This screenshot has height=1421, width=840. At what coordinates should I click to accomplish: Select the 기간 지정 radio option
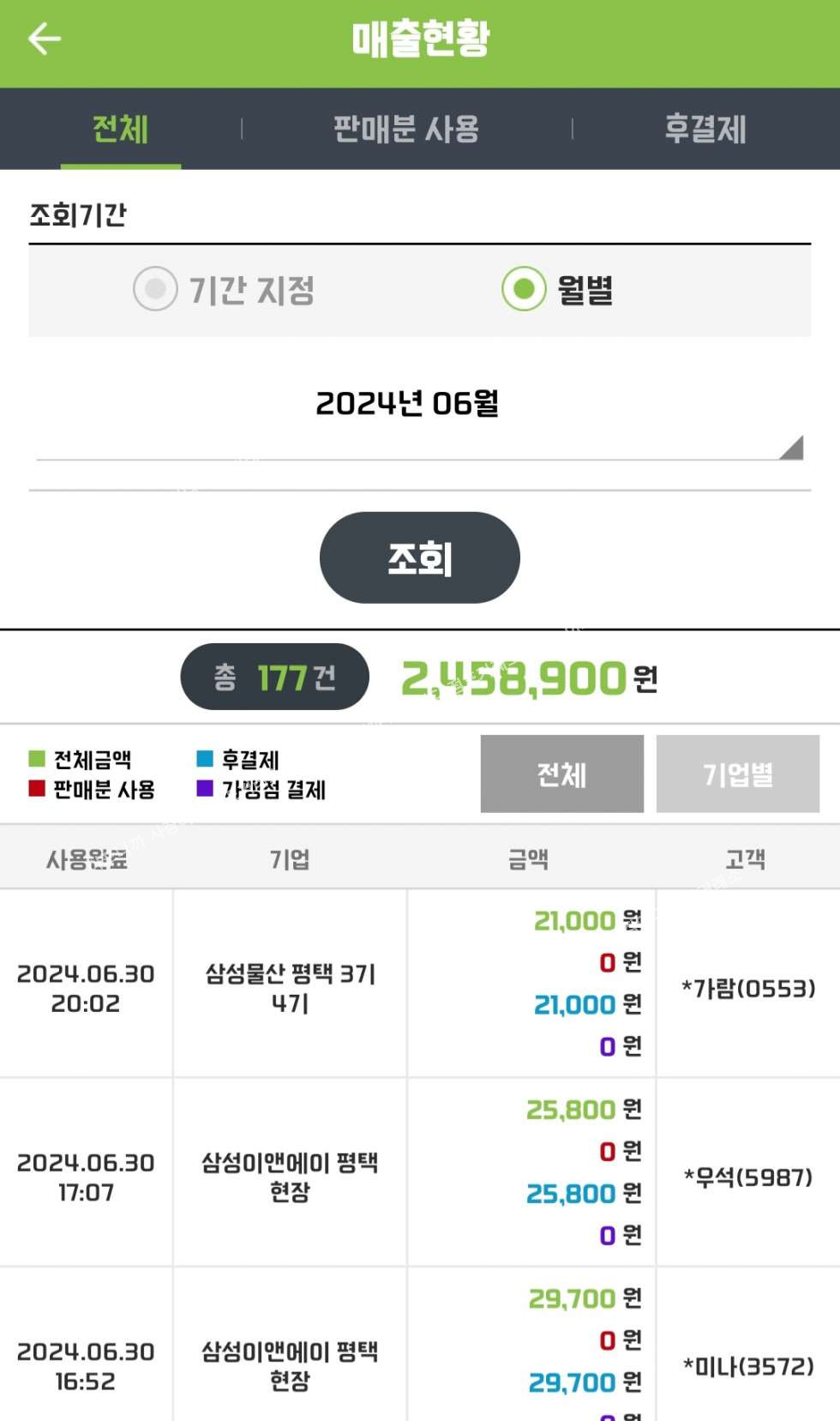tap(156, 290)
